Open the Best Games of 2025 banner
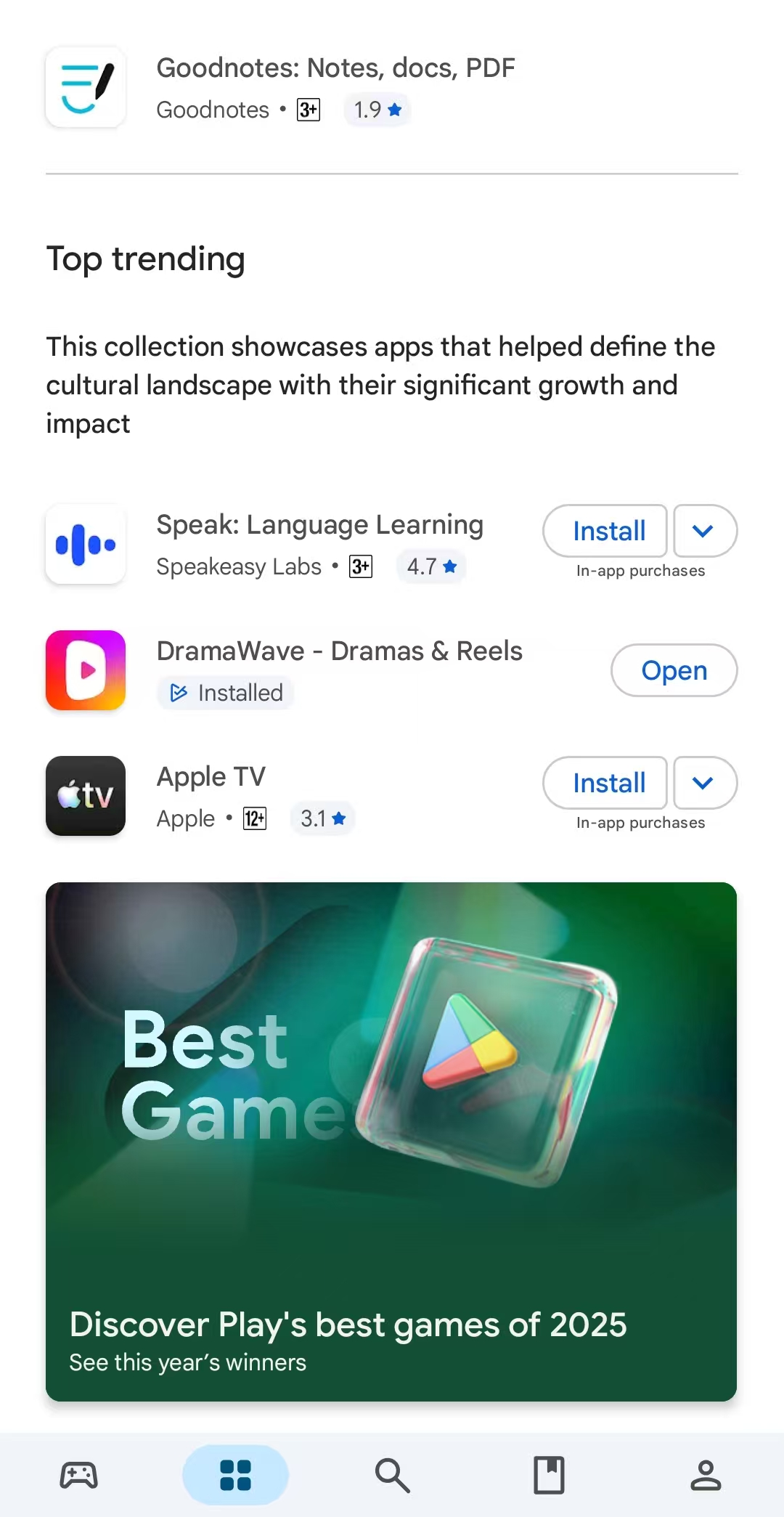784x1517 pixels. [x=391, y=1140]
